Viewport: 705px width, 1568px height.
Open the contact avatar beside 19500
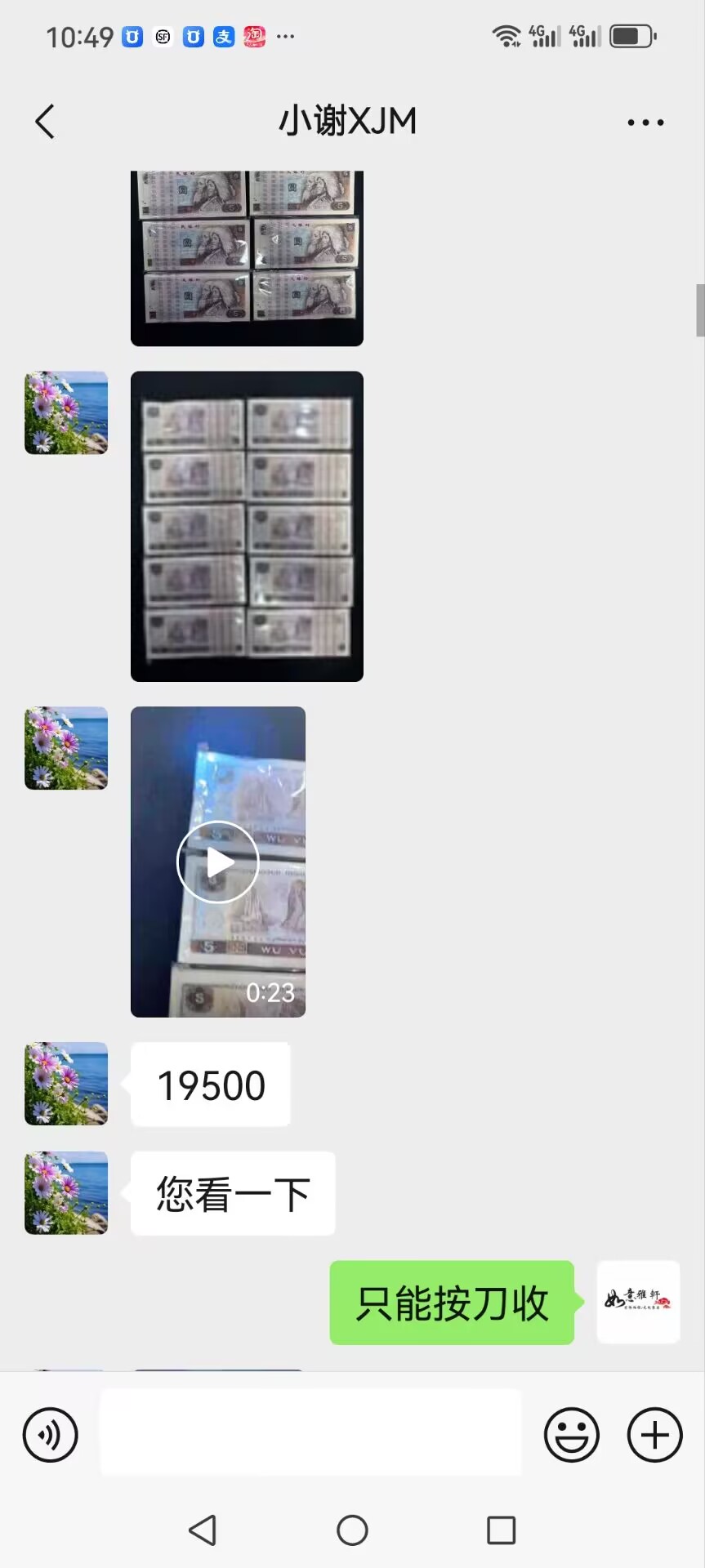click(66, 1084)
